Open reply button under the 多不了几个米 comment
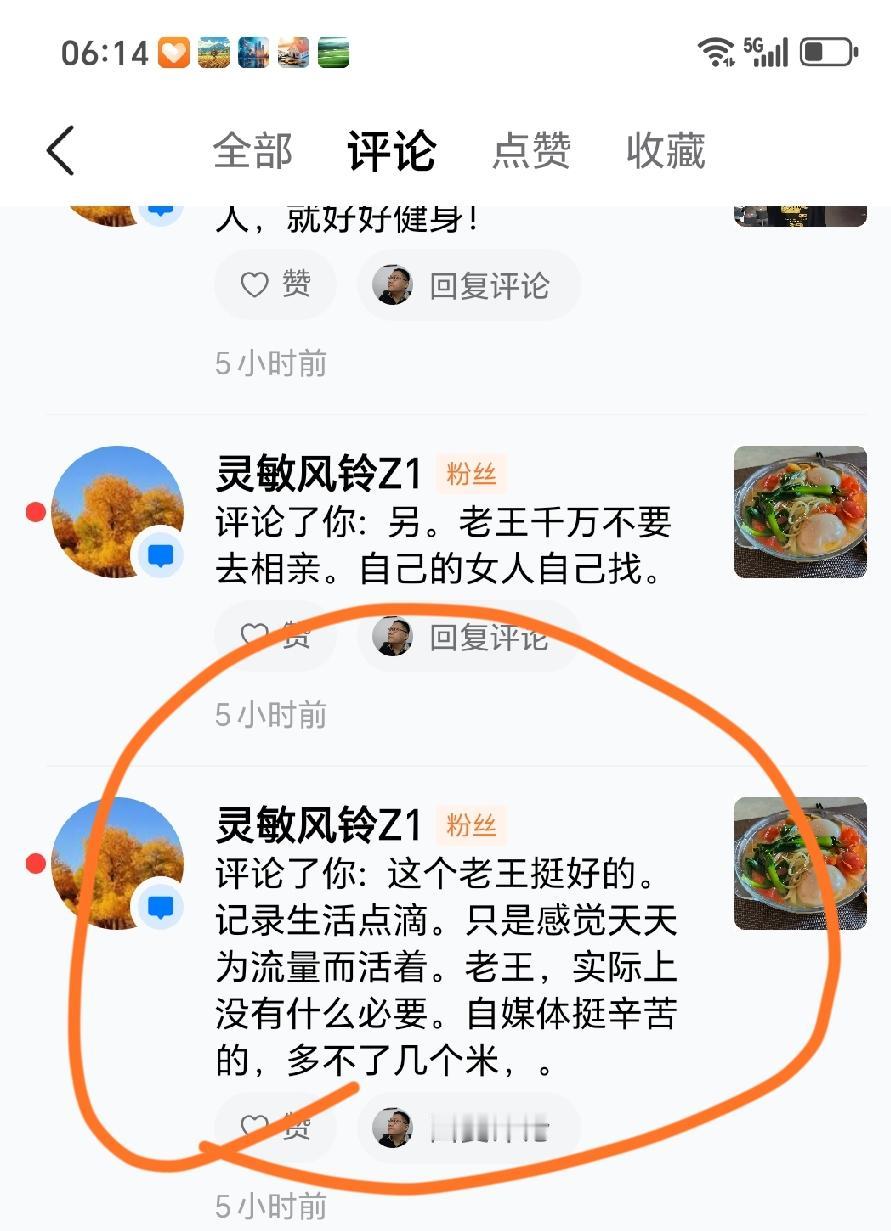 click(x=469, y=1128)
